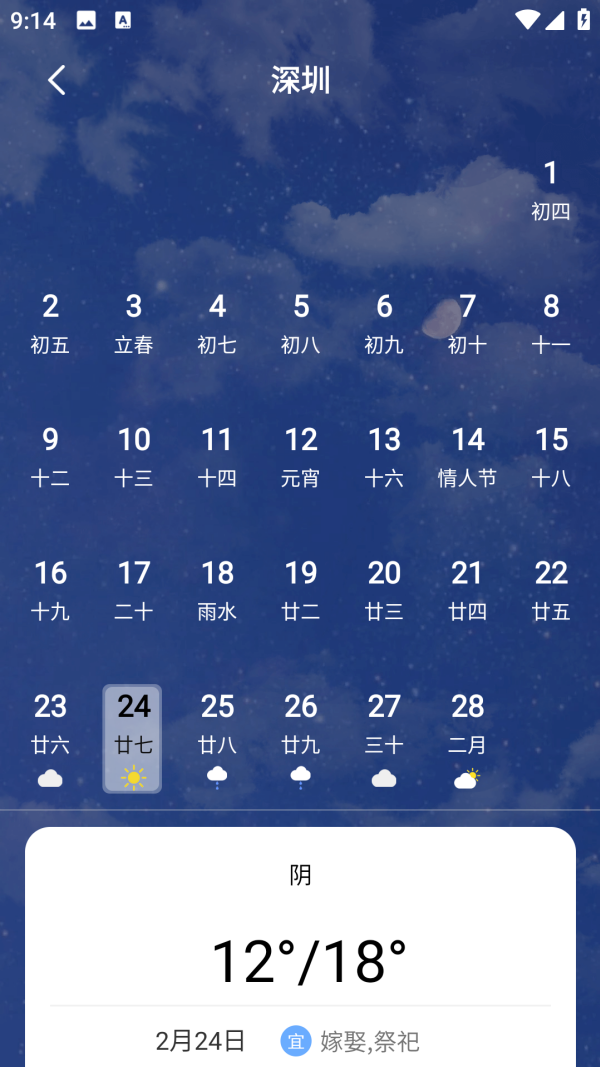View weather for February 28
This screenshot has width=600, height=1067.
coord(467,738)
